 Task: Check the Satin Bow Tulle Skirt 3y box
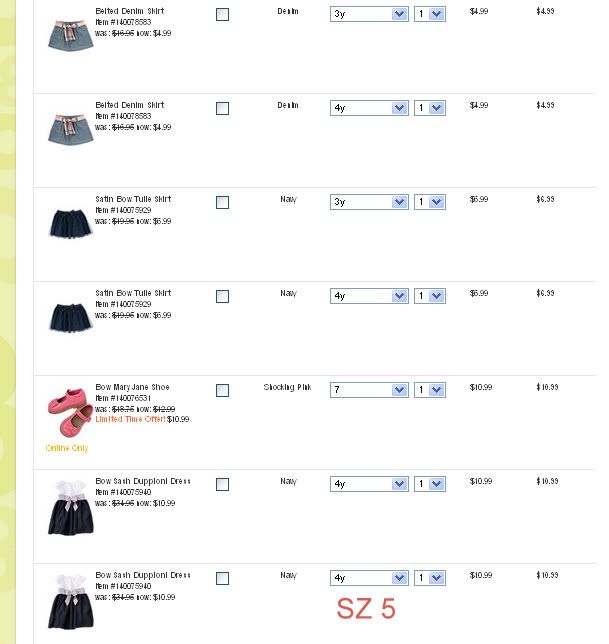tap(222, 203)
